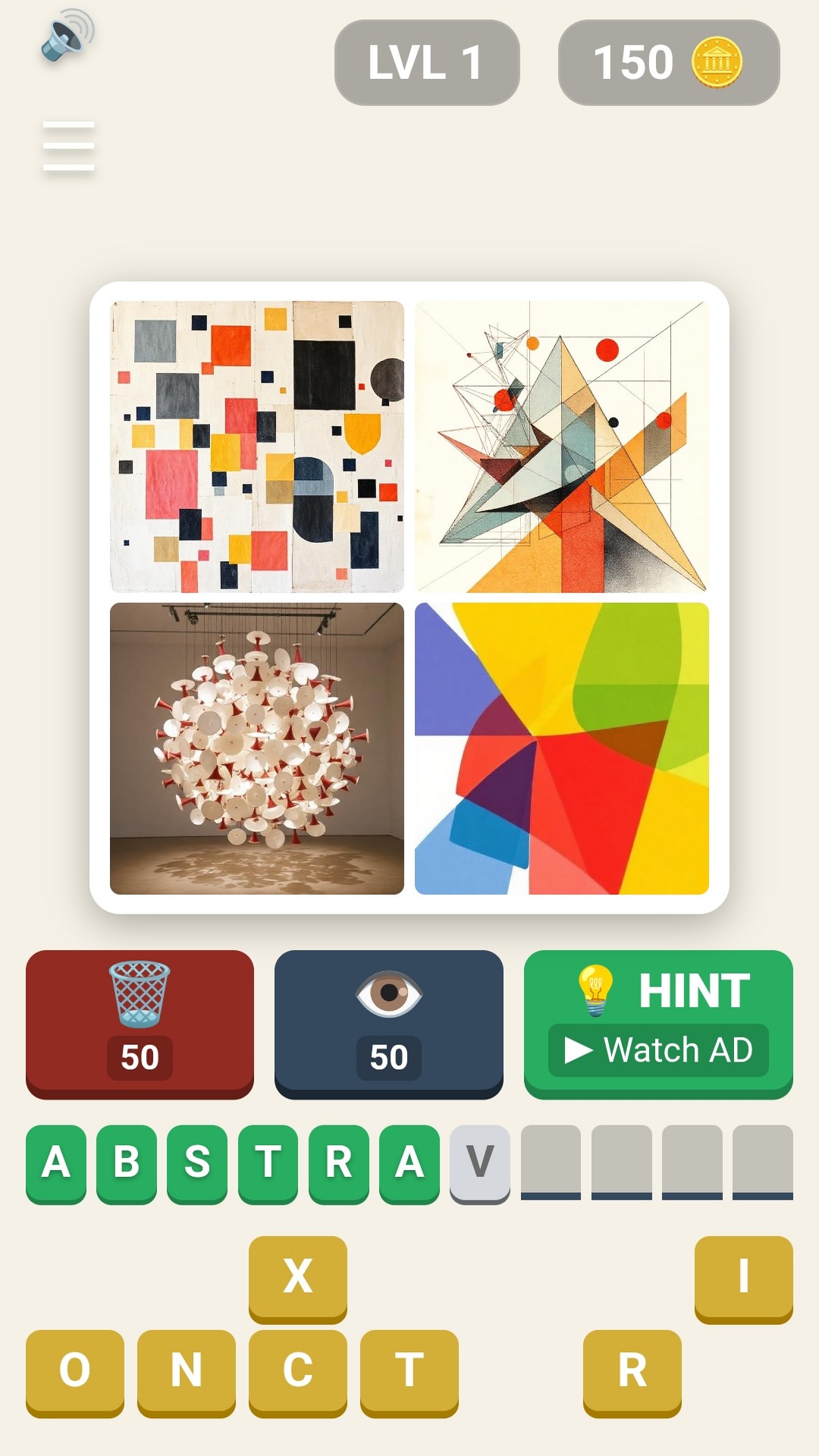Enlarge the geometric triangles artwork
Image resolution: width=819 pixels, height=1456 pixels.
[561, 447]
